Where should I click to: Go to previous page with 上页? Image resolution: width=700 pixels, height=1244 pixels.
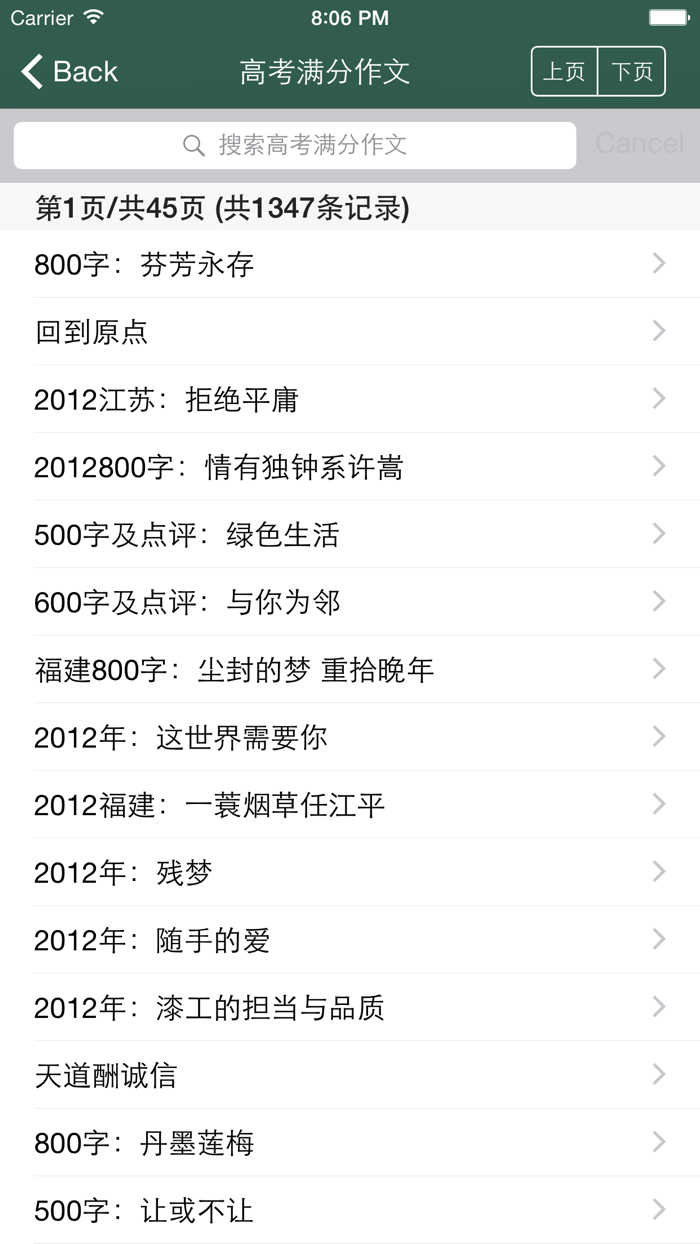click(x=564, y=72)
